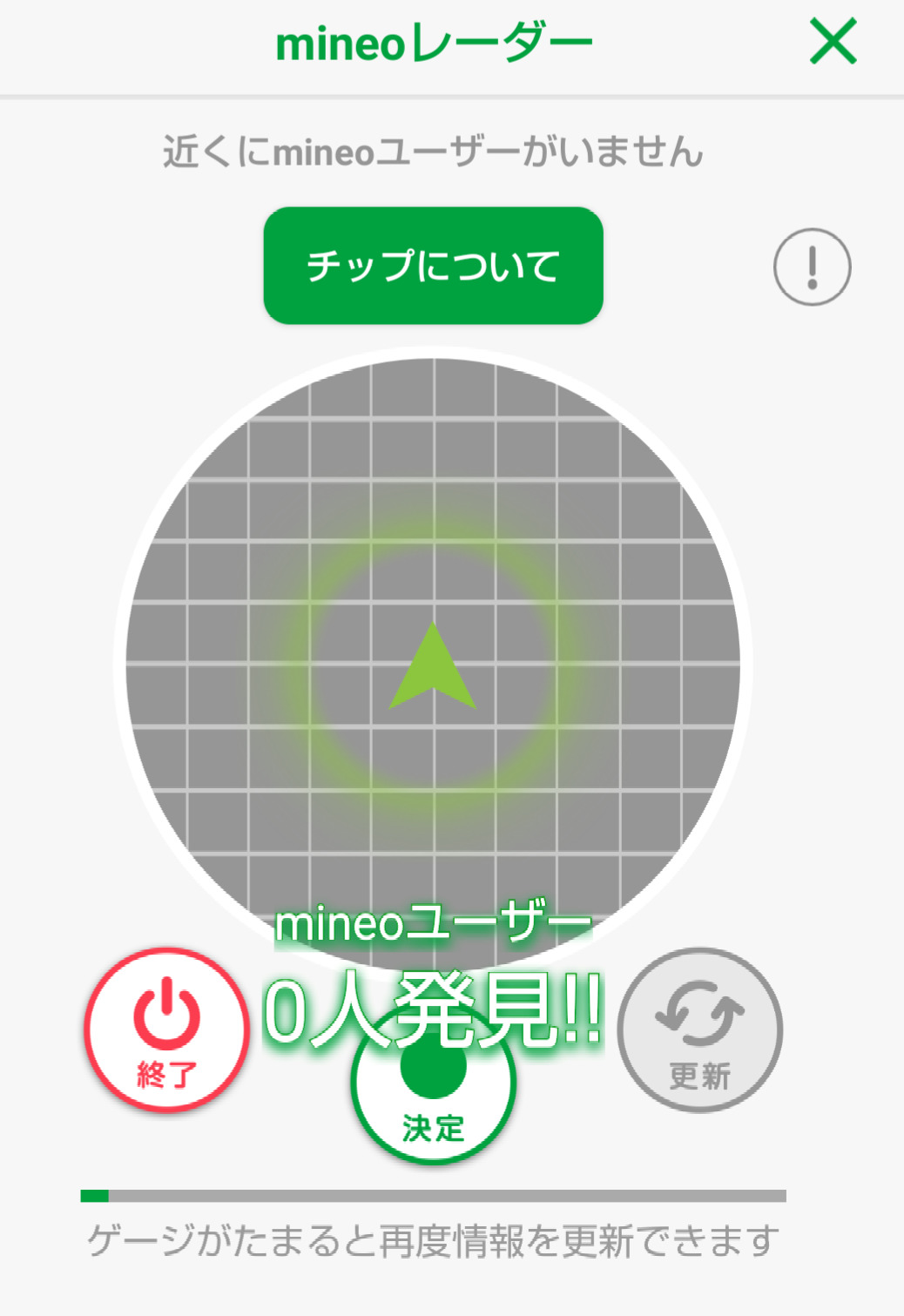Image resolution: width=904 pixels, height=1316 pixels.
Task: Tap the red 終了 button
Action: point(166,1030)
